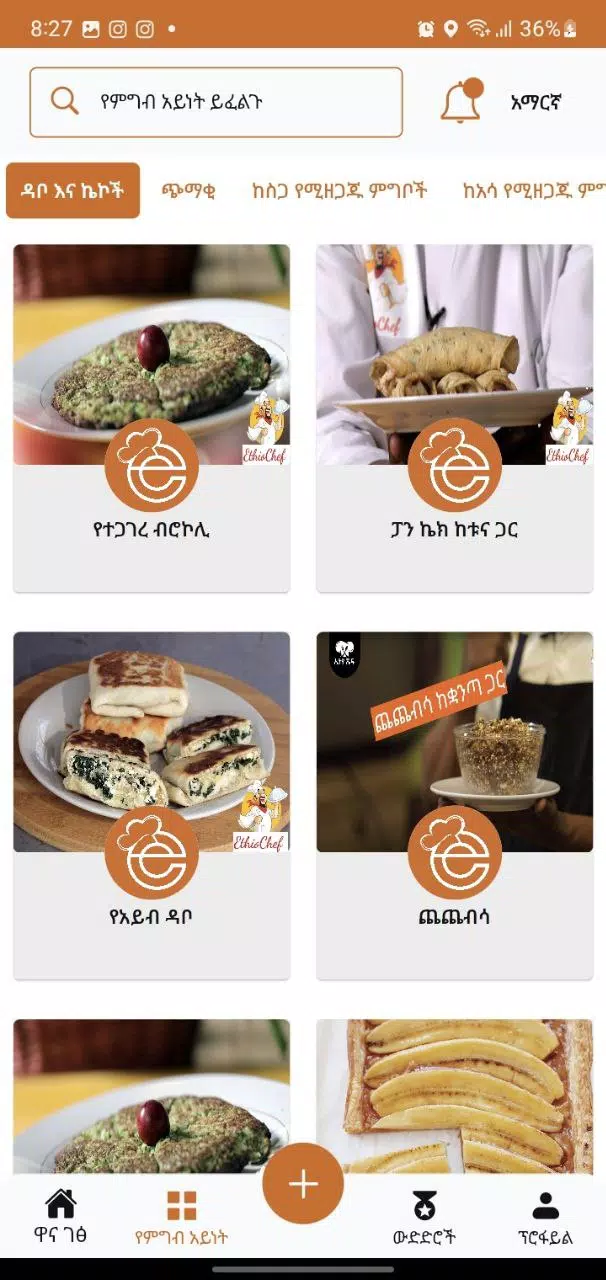606x1280 pixels.
Task: View the የአይብ ዳቦ recipe card
Action: 152,805
